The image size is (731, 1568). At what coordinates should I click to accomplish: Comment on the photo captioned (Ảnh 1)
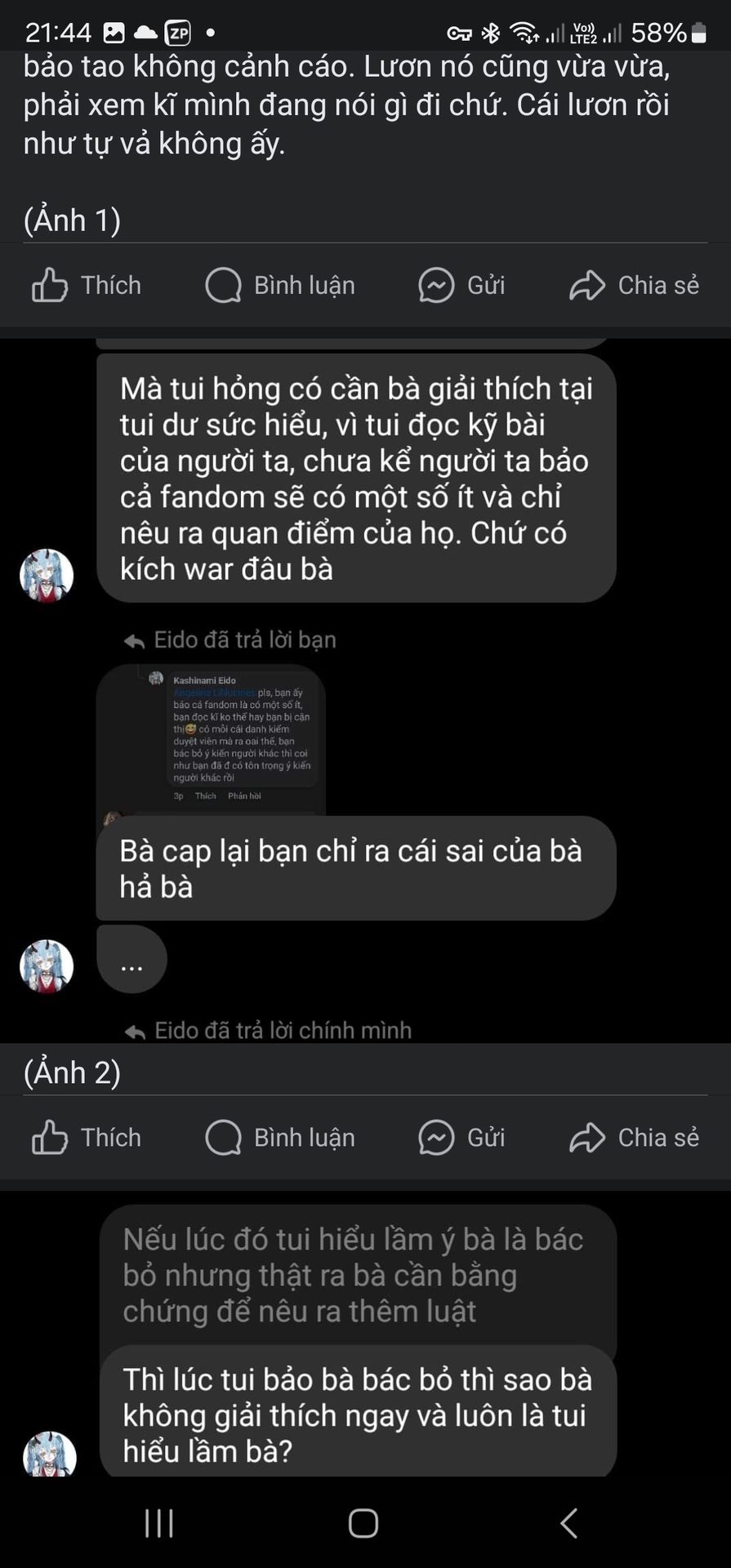[x=280, y=286]
